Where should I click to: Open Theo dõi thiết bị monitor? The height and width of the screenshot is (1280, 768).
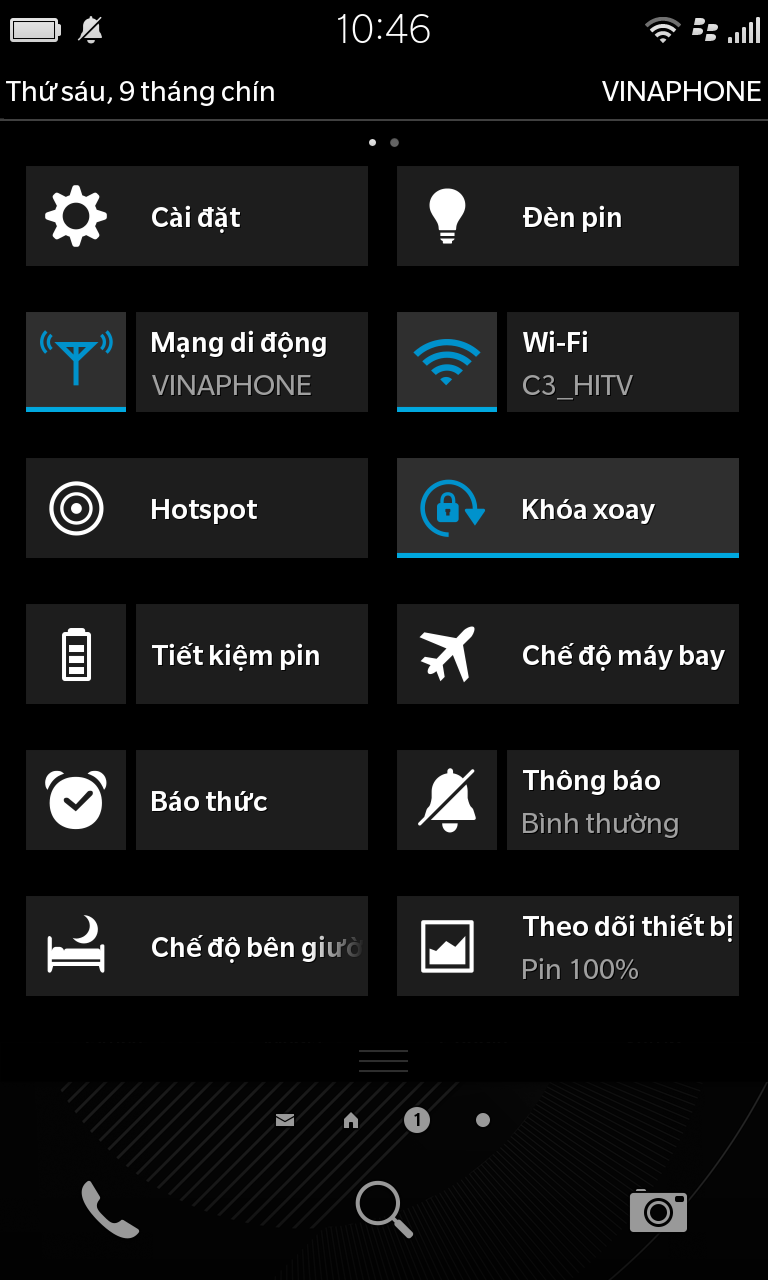click(567, 946)
